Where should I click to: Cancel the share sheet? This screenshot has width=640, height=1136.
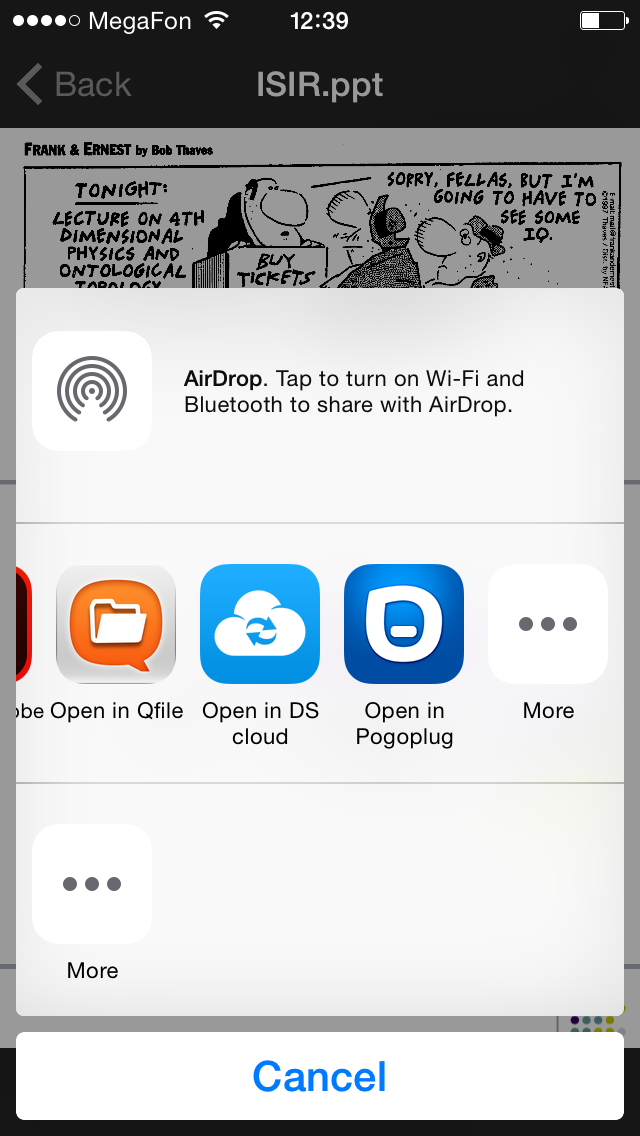(x=320, y=1076)
